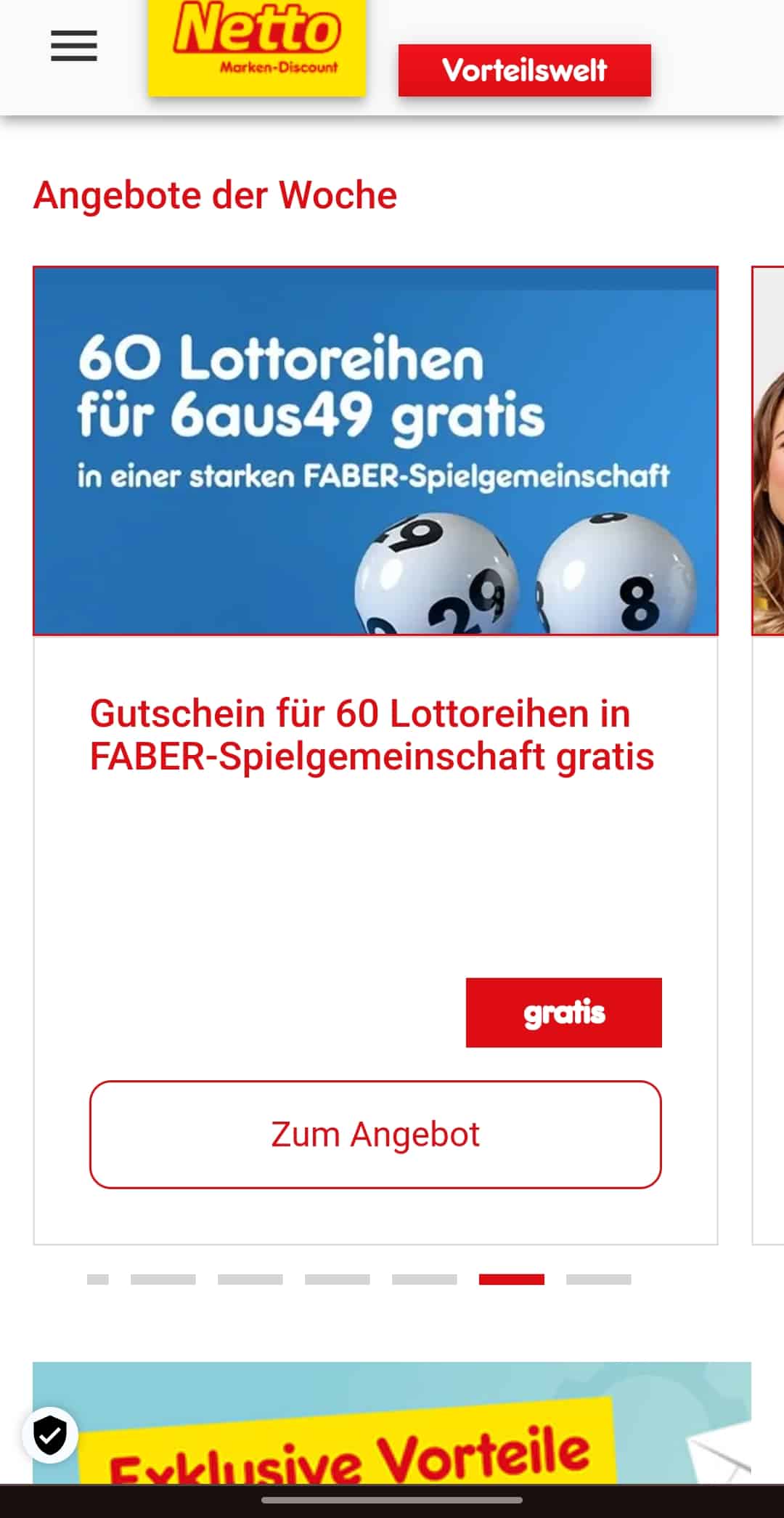Open the 60 Lottoreihen offer banner
This screenshot has height=1518, width=784.
tap(375, 451)
